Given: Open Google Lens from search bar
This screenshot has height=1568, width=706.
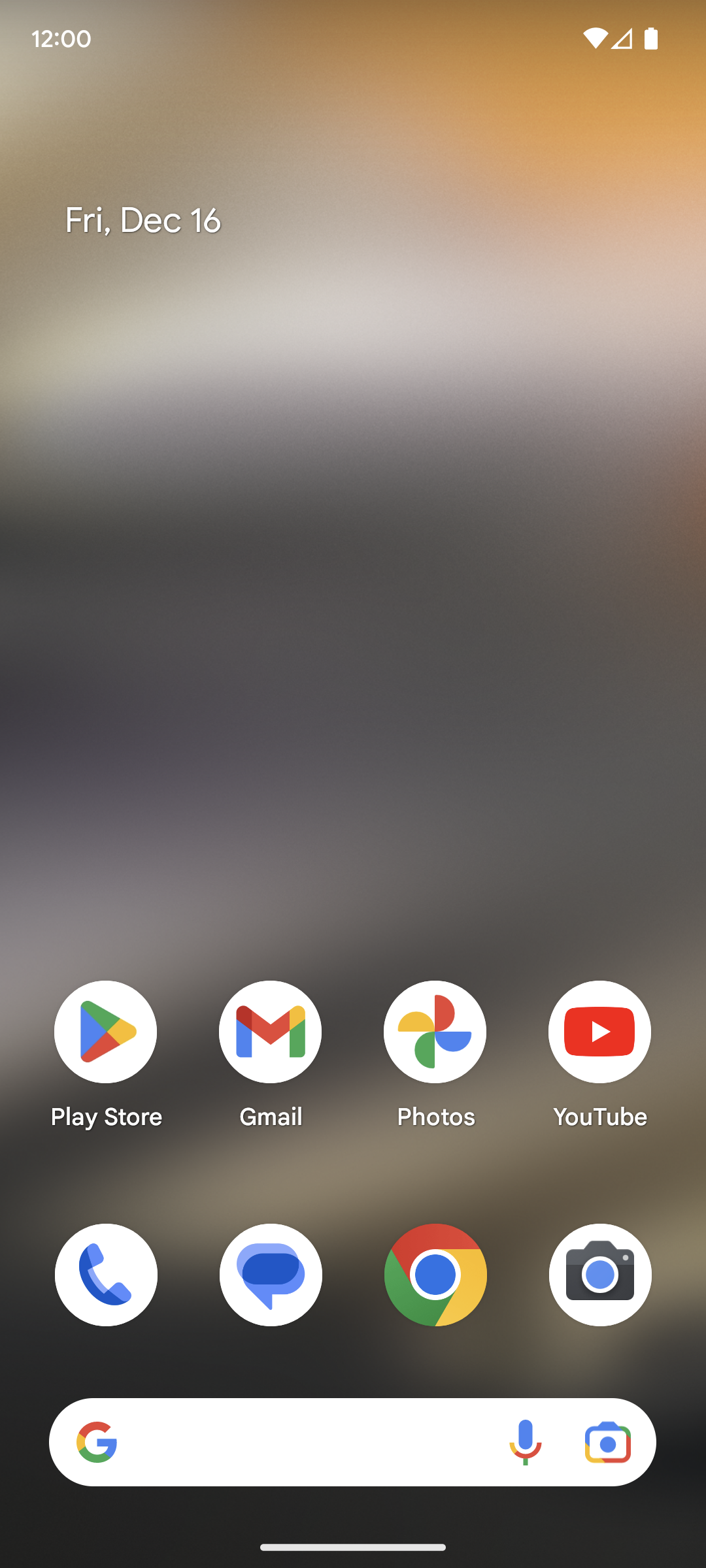Looking at the screenshot, I should coord(608,1443).
